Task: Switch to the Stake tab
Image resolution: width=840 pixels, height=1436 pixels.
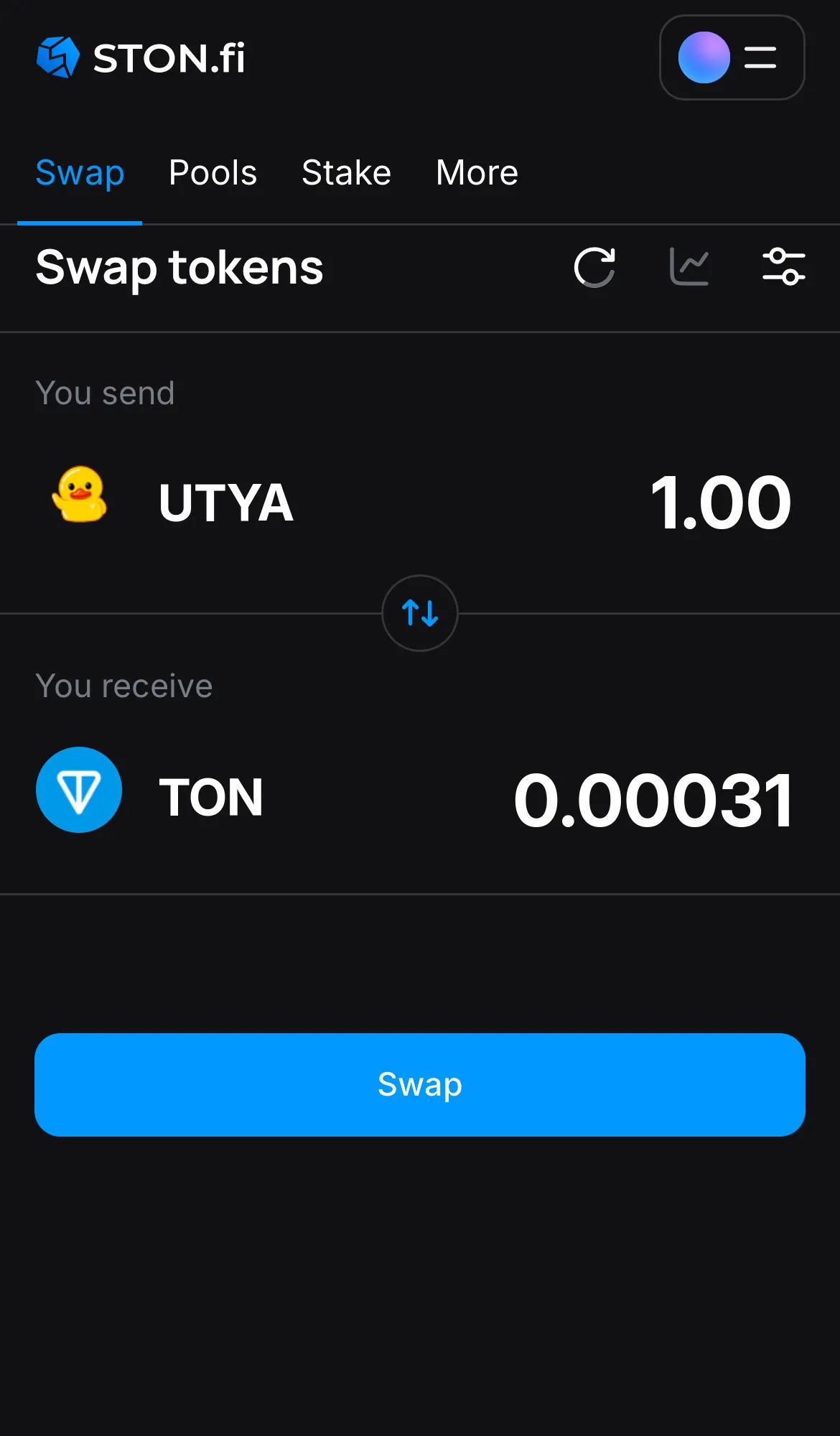Action: (x=346, y=172)
